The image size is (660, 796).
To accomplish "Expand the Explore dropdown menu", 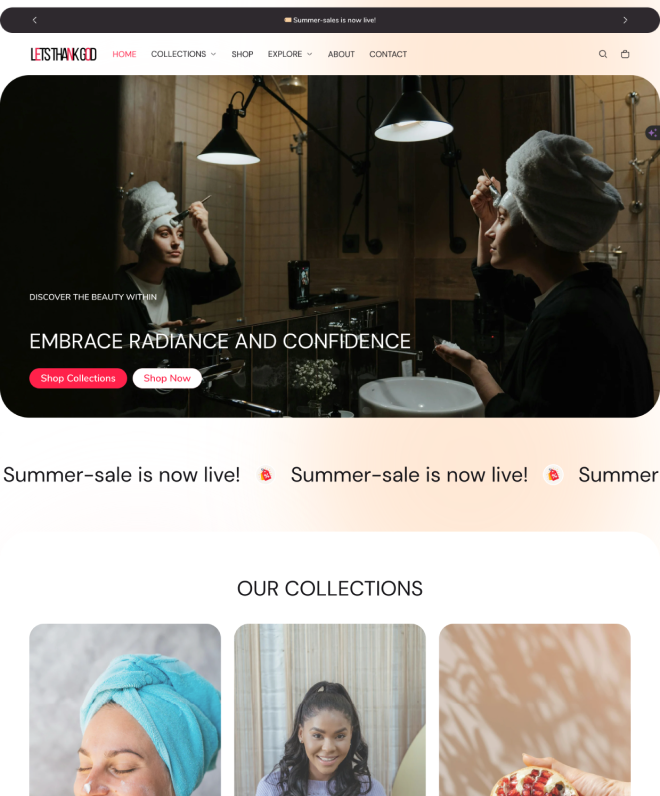I will coord(290,54).
